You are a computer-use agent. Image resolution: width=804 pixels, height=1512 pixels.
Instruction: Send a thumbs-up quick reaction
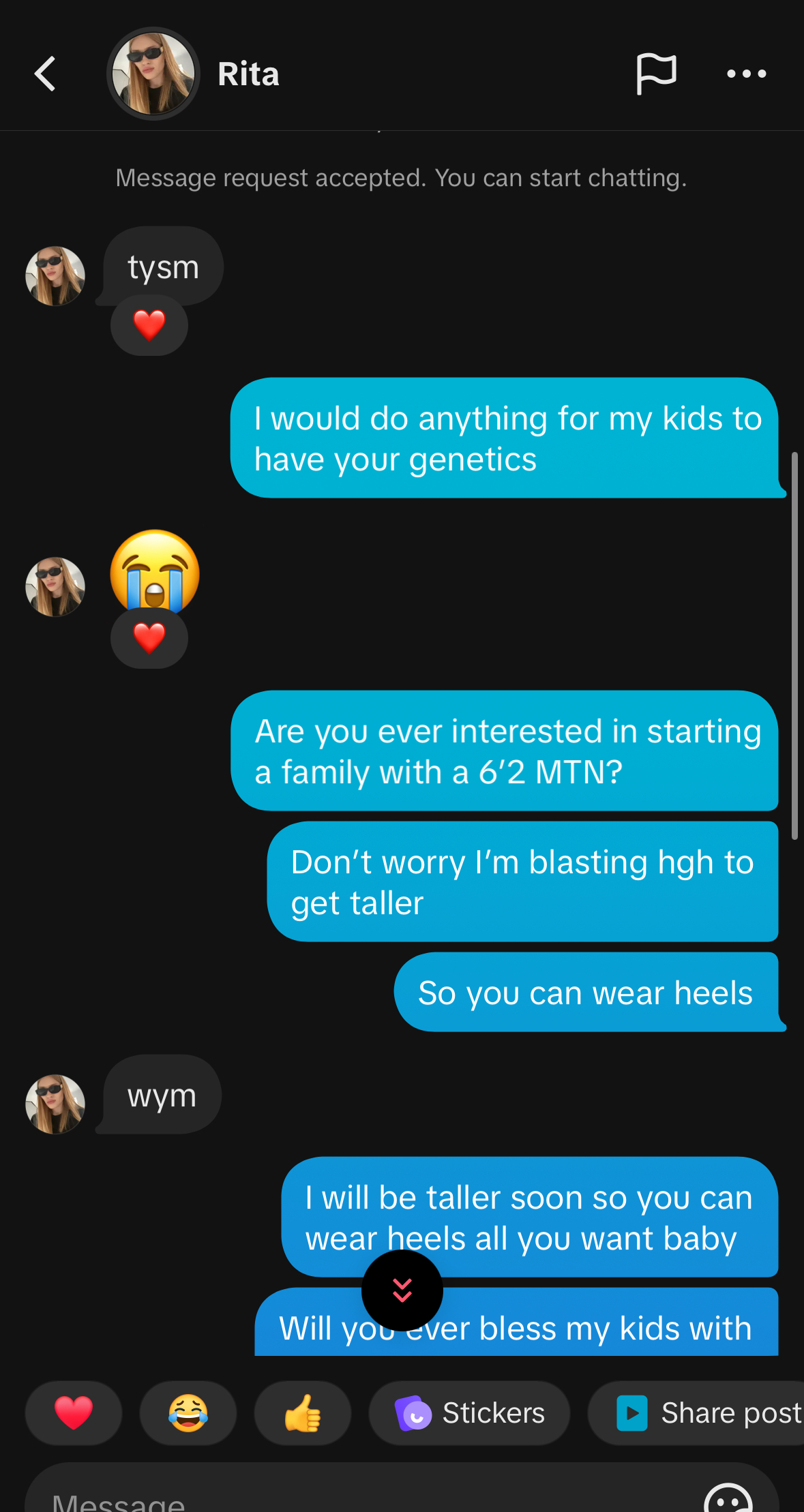click(303, 1412)
